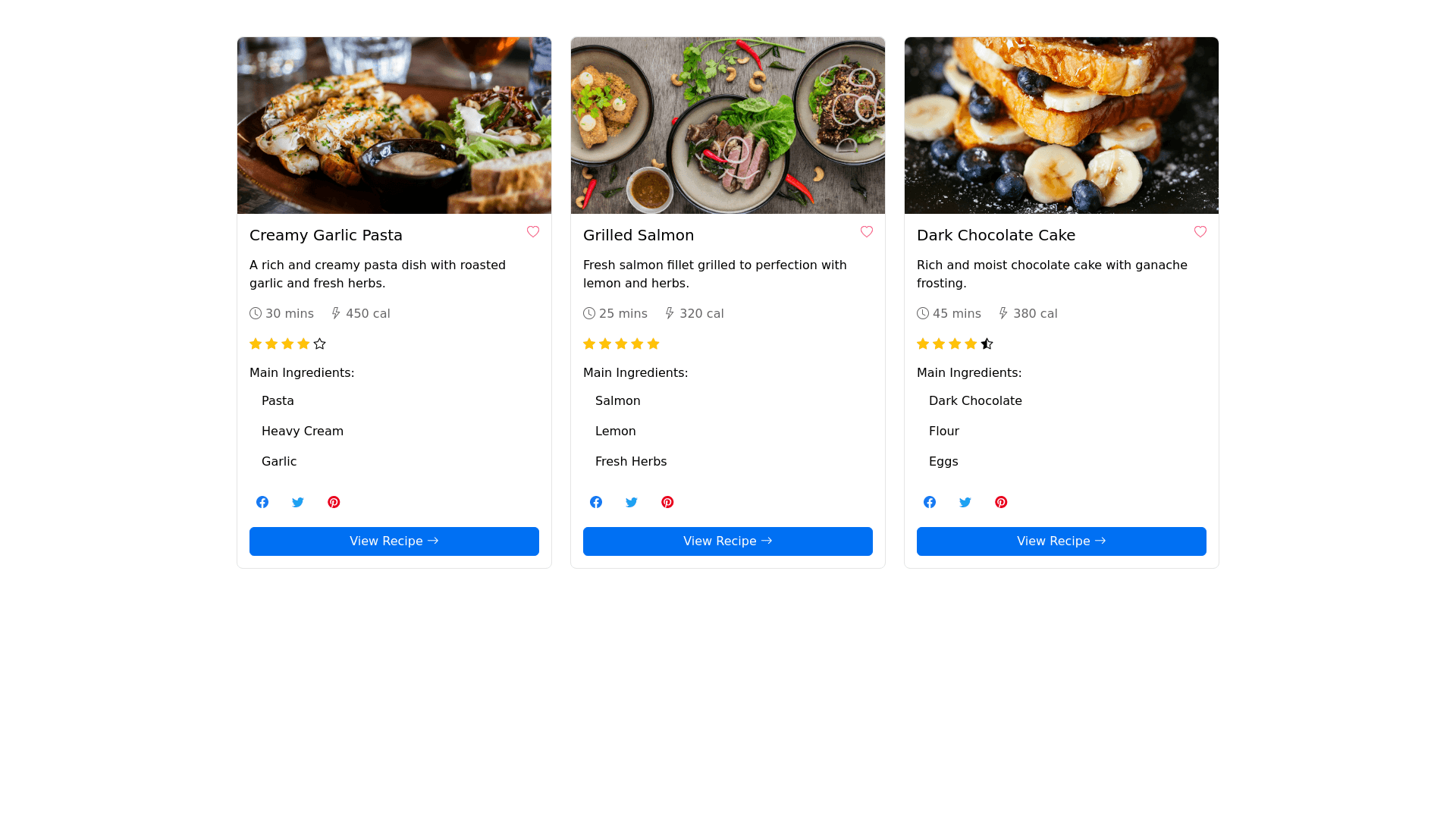Open the Grilled Salmon View Recipe button
The height and width of the screenshot is (819, 1456).
(x=728, y=541)
